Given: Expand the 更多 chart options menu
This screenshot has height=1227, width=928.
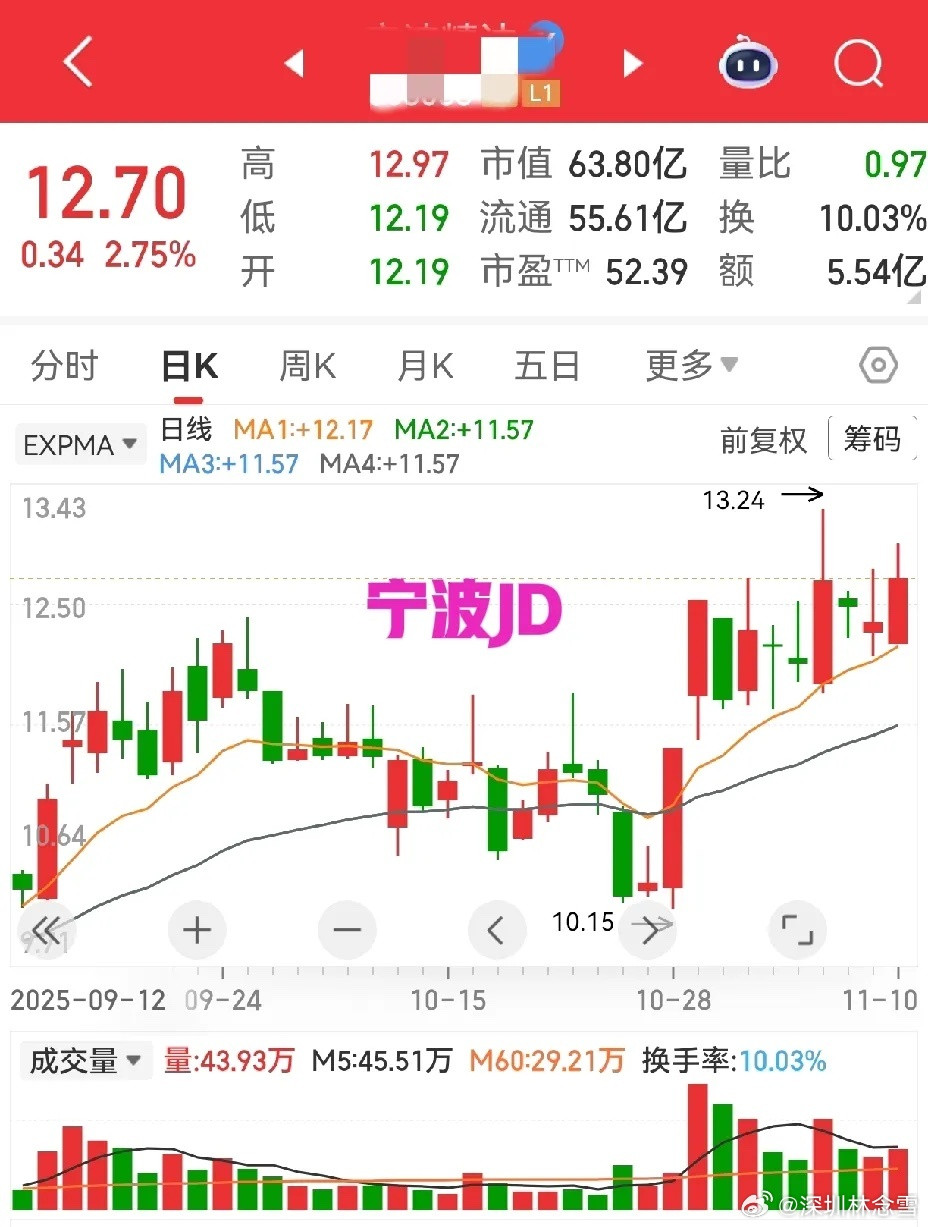Looking at the screenshot, I should coord(690,365).
